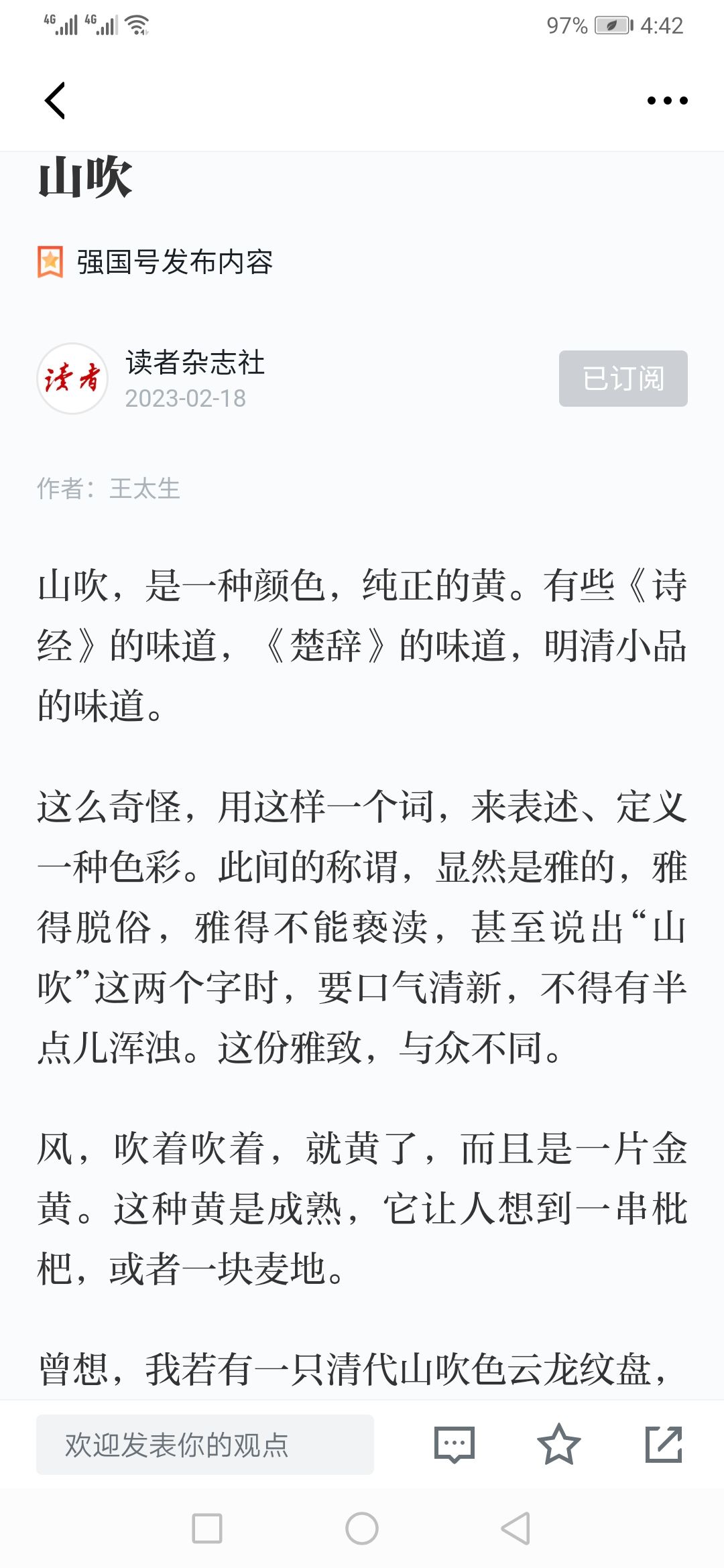
Task: Tap the 已订阅 subscription button
Action: pos(623,379)
